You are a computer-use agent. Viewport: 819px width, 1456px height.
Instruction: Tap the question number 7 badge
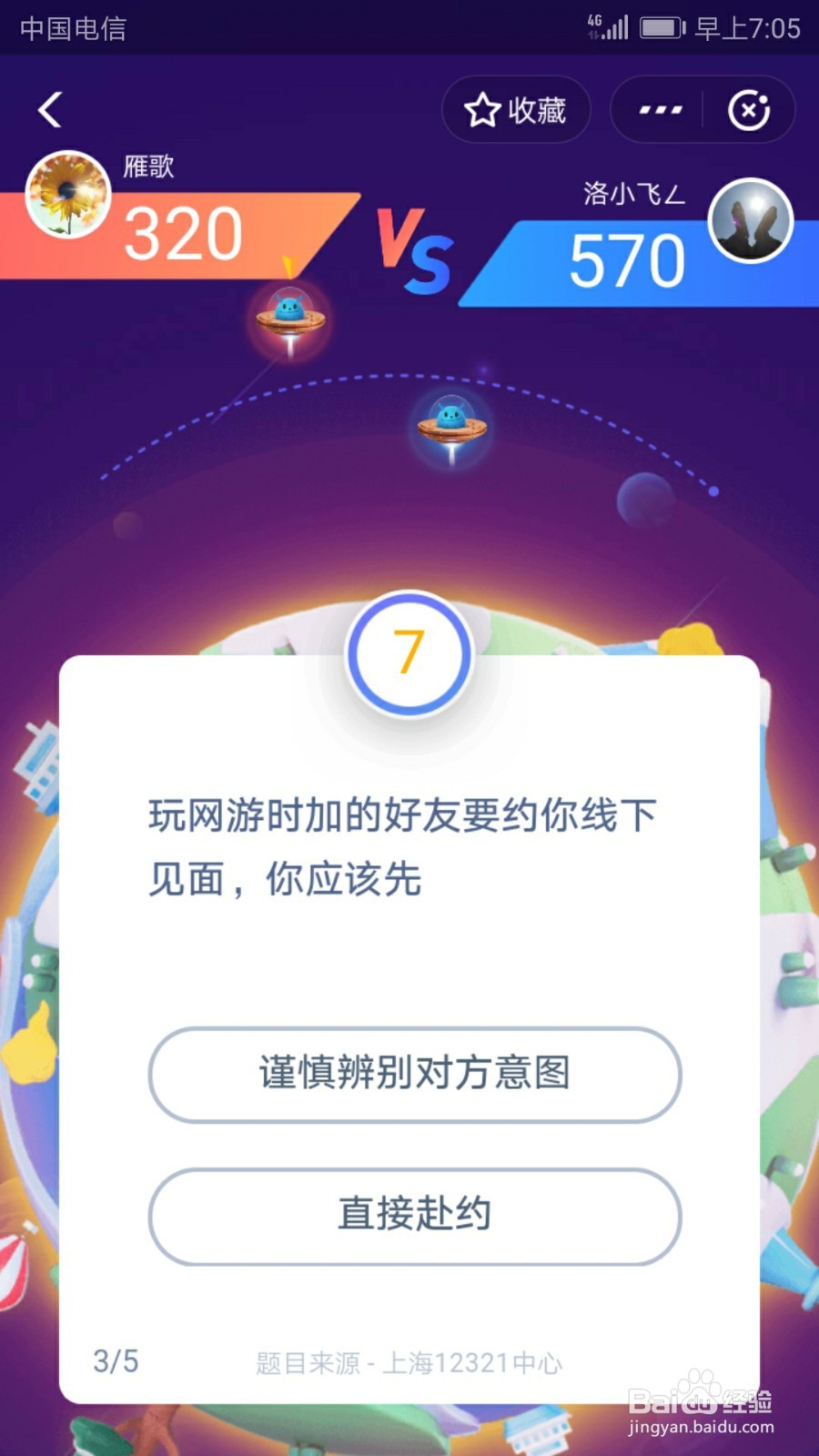click(409, 655)
